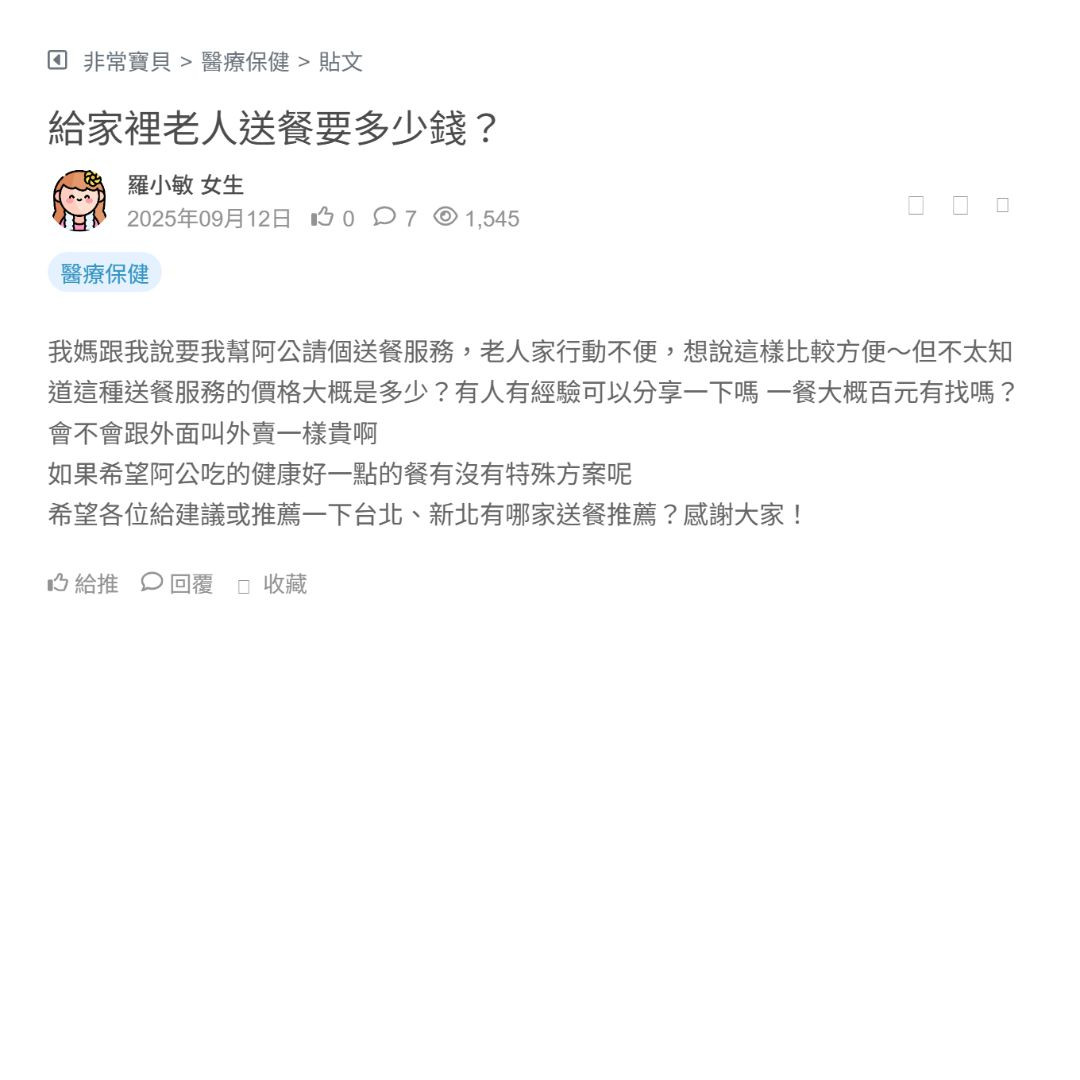Open 羅小敏's profile avatar
The width and height of the screenshot is (1080, 1080).
point(79,200)
